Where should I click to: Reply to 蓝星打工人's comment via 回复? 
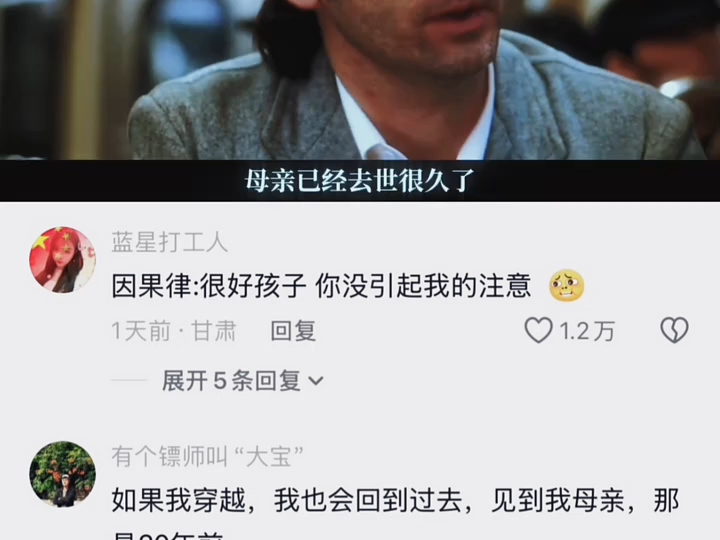coord(293,331)
